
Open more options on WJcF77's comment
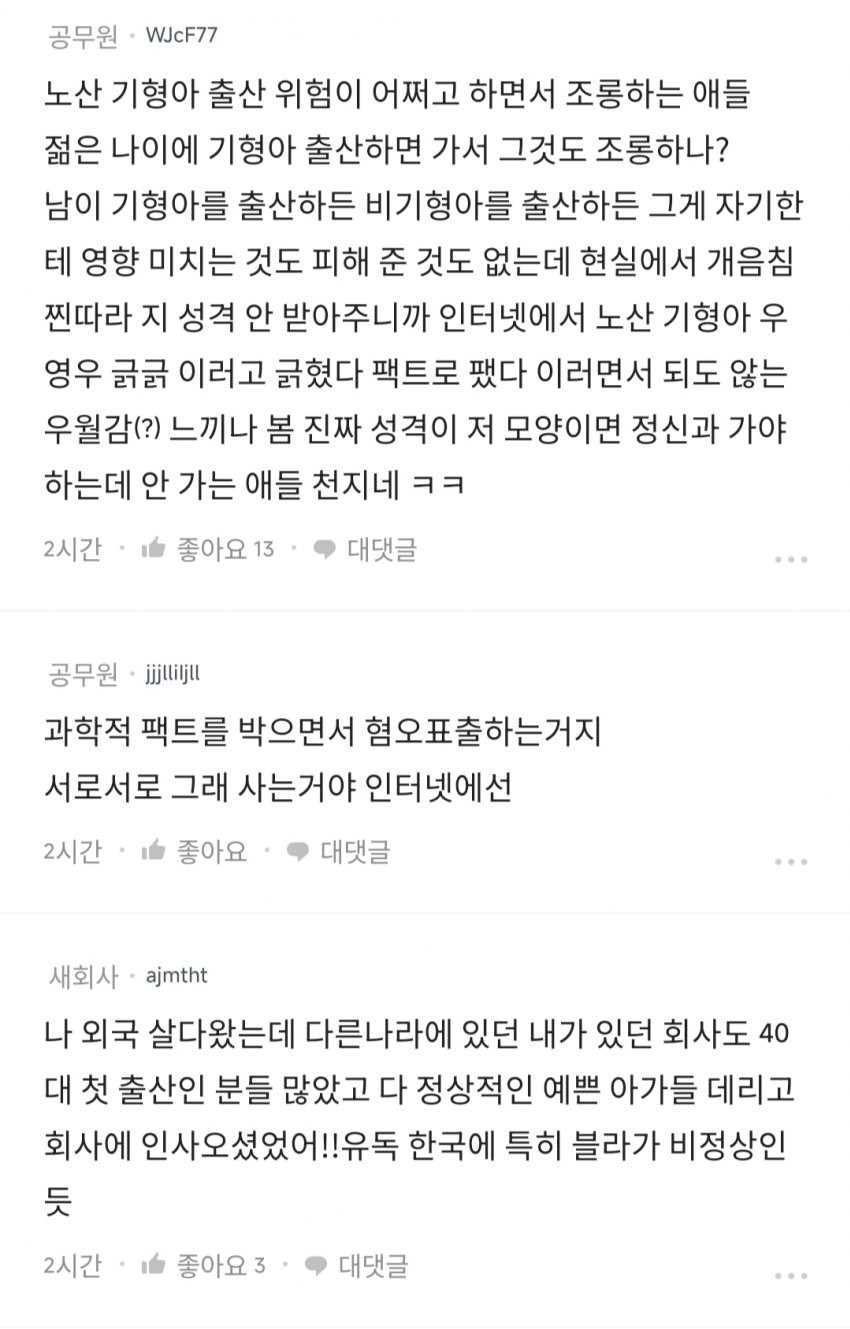[790, 560]
